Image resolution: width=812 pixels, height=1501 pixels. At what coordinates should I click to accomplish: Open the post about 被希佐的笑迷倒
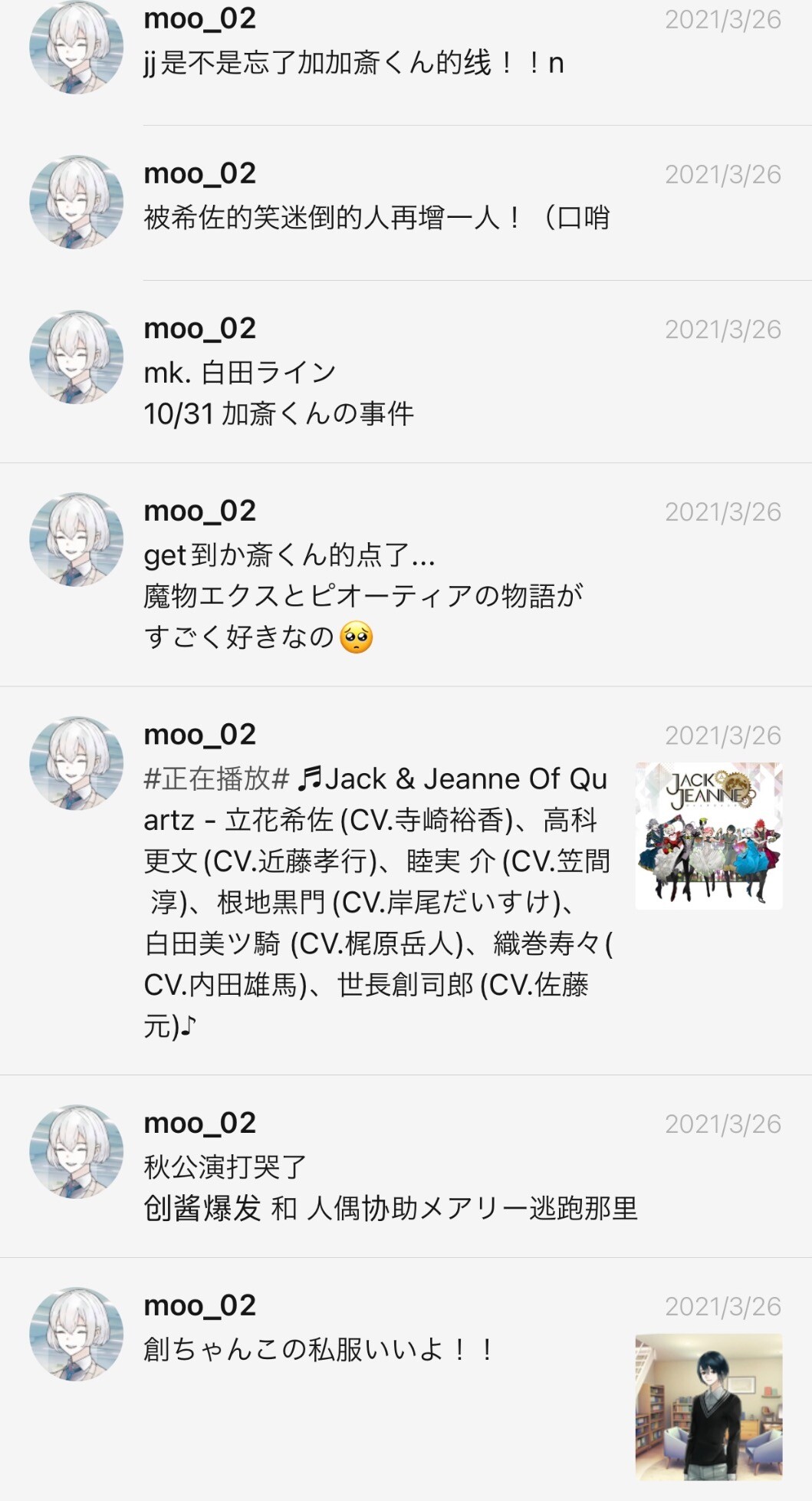tap(406, 203)
